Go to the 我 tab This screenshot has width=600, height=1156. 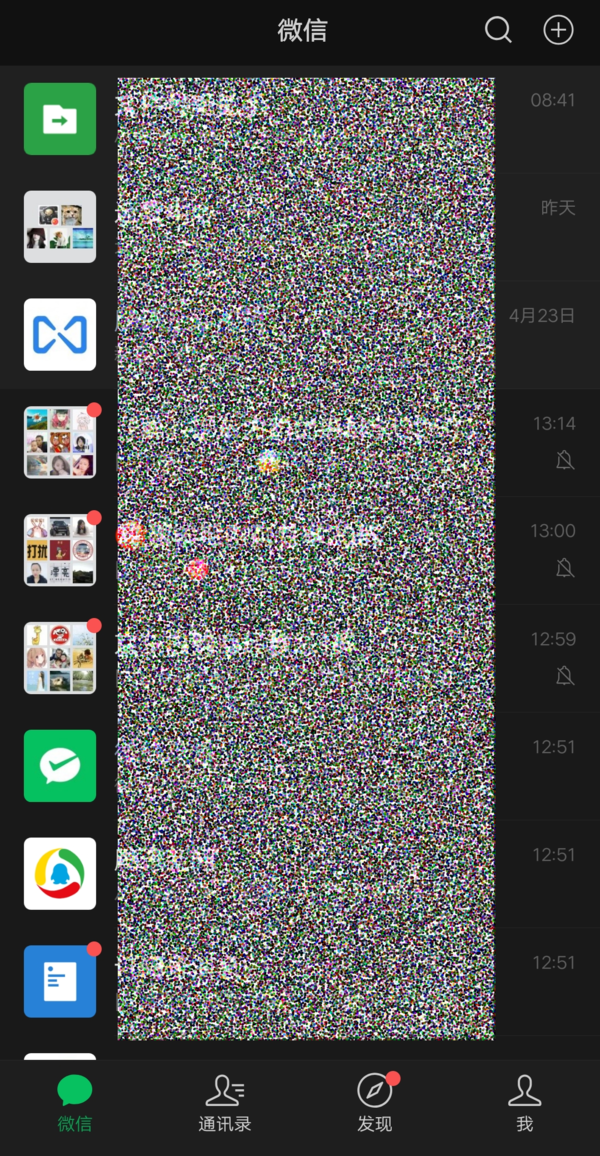(x=524, y=1103)
